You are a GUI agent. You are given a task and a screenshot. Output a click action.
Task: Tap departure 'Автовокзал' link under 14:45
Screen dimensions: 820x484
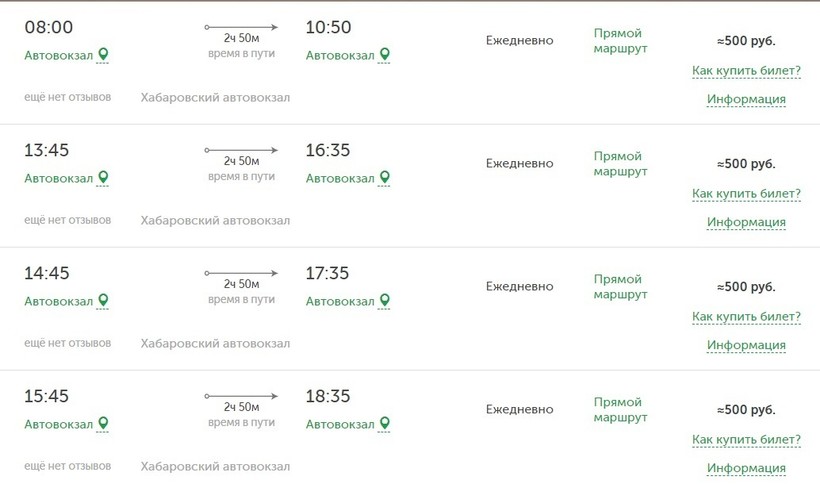pyautogui.click(x=59, y=302)
